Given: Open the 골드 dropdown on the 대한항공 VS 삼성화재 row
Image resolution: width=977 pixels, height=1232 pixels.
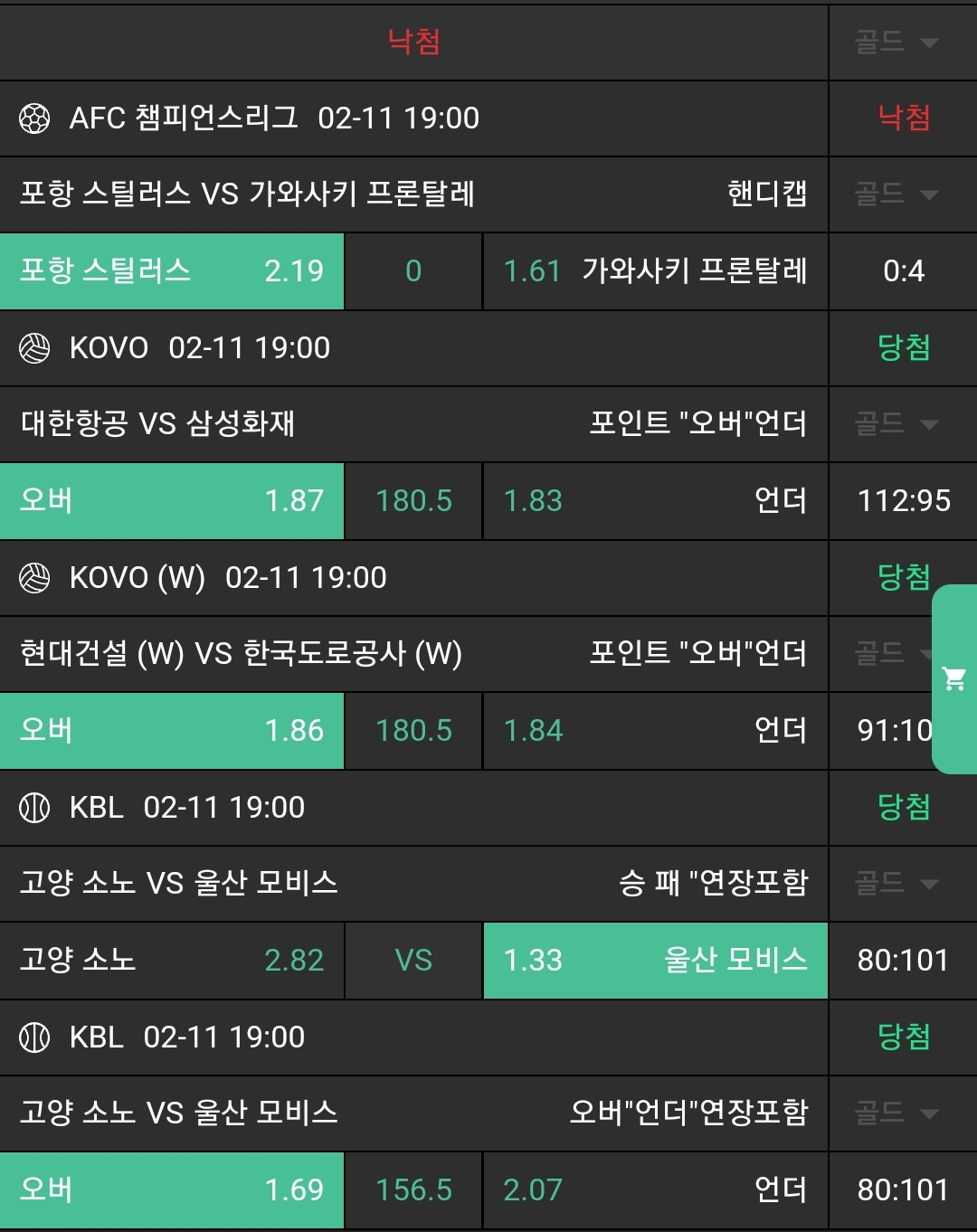Looking at the screenshot, I should [x=896, y=423].
